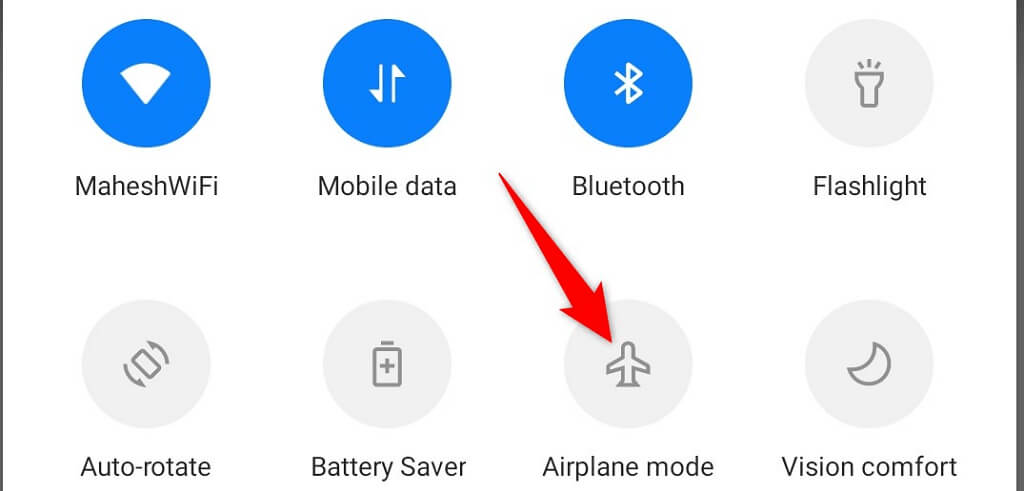Viewport: 1024px width, 491px height.
Task: Turn on the Flashlight
Action: tap(869, 84)
